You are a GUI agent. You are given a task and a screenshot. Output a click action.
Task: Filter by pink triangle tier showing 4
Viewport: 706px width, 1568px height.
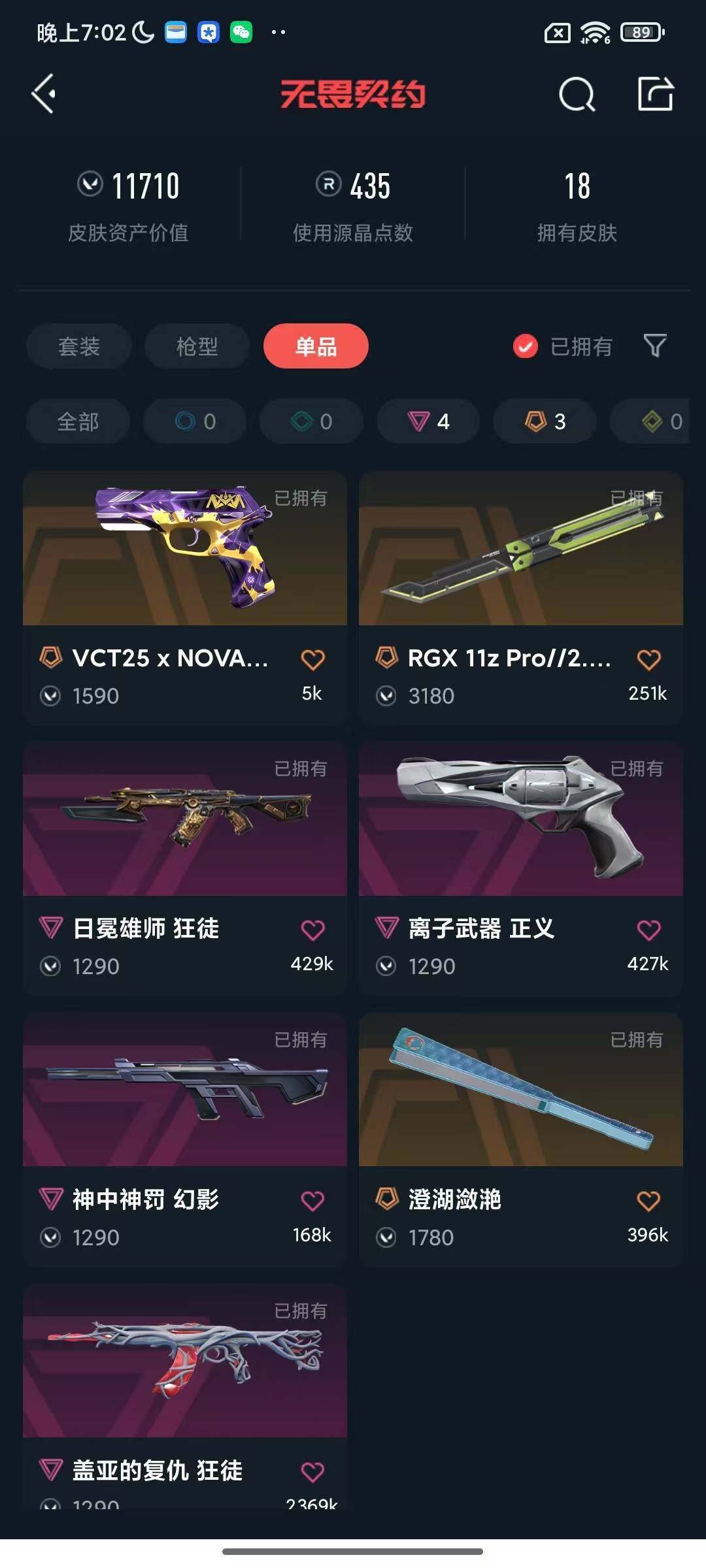(x=428, y=421)
